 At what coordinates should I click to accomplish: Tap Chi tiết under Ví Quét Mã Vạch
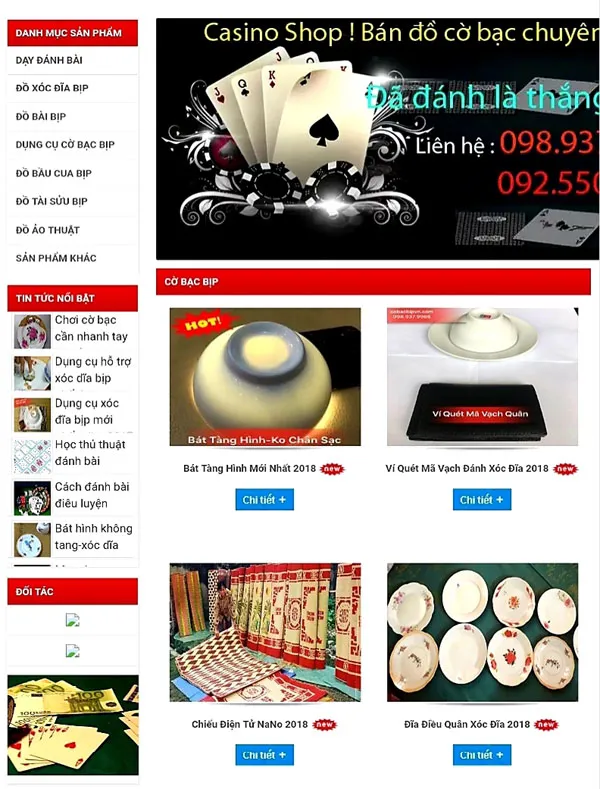click(482, 500)
